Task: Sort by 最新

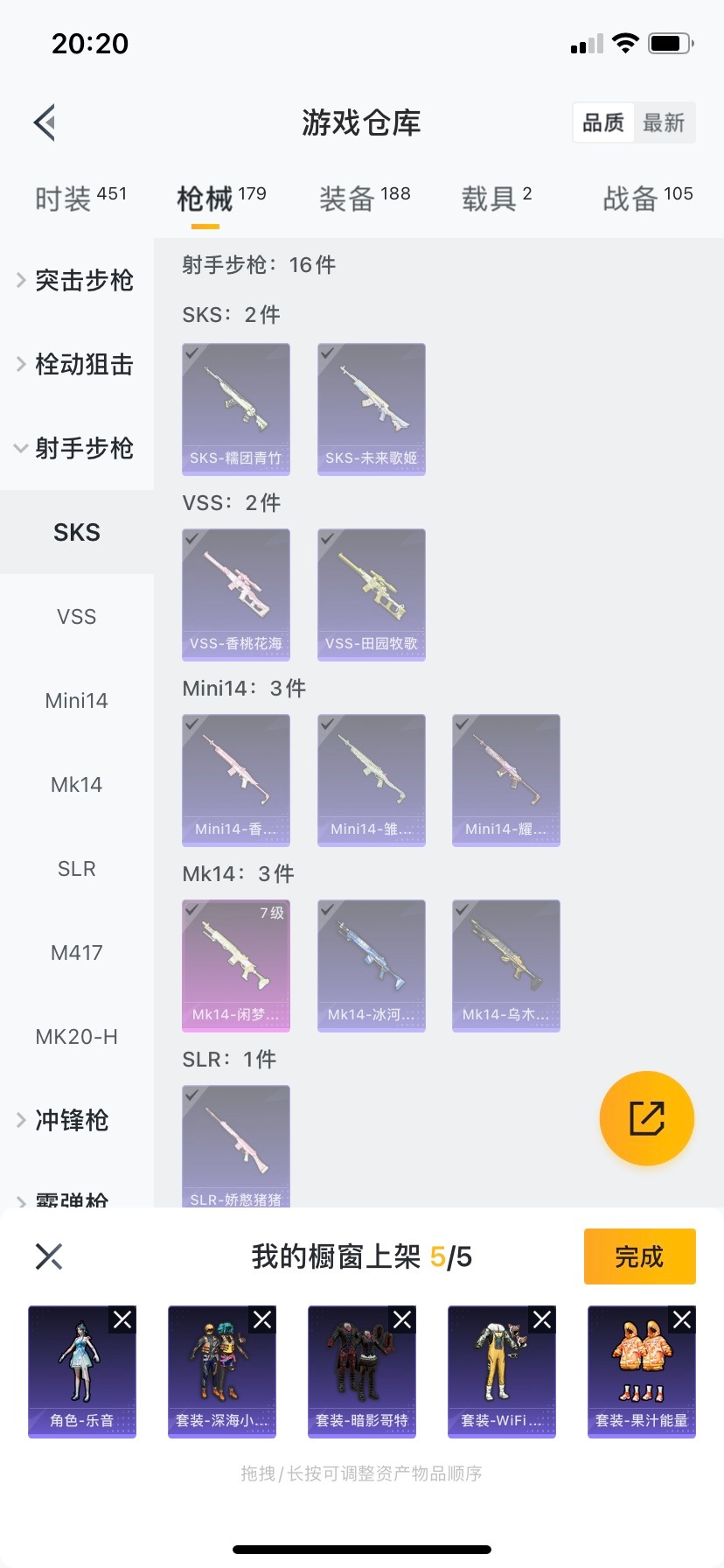Action: 664,122
